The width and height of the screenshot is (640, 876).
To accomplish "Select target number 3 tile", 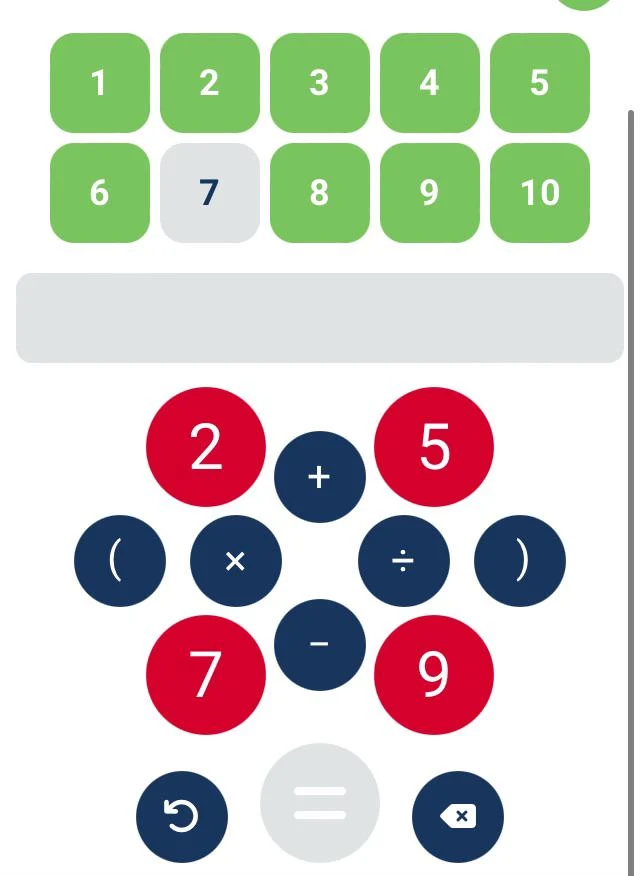I will pos(319,83).
